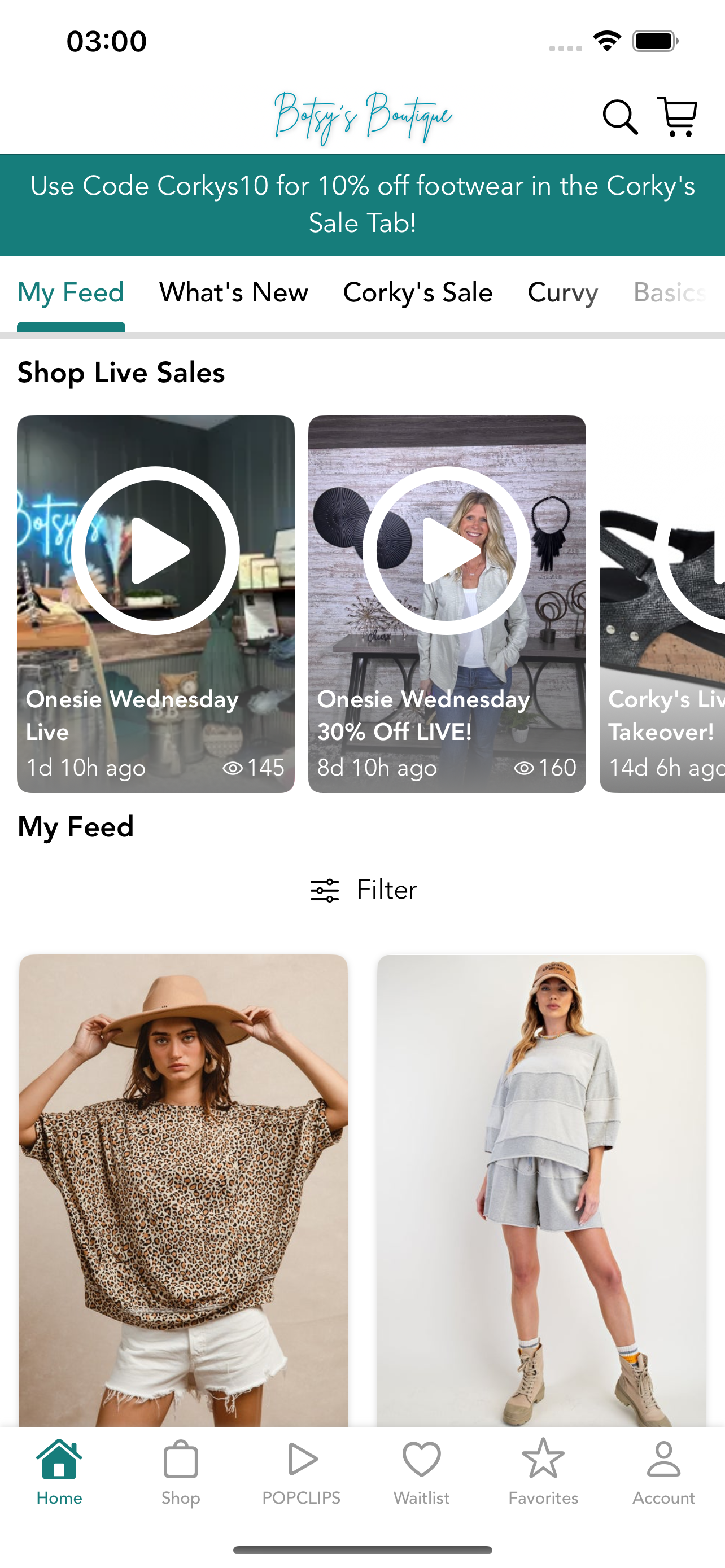Image resolution: width=725 pixels, height=1568 pixels.
Task: Open the leopard print top product
Action: pyautogui.click(x=184, y=1190)
